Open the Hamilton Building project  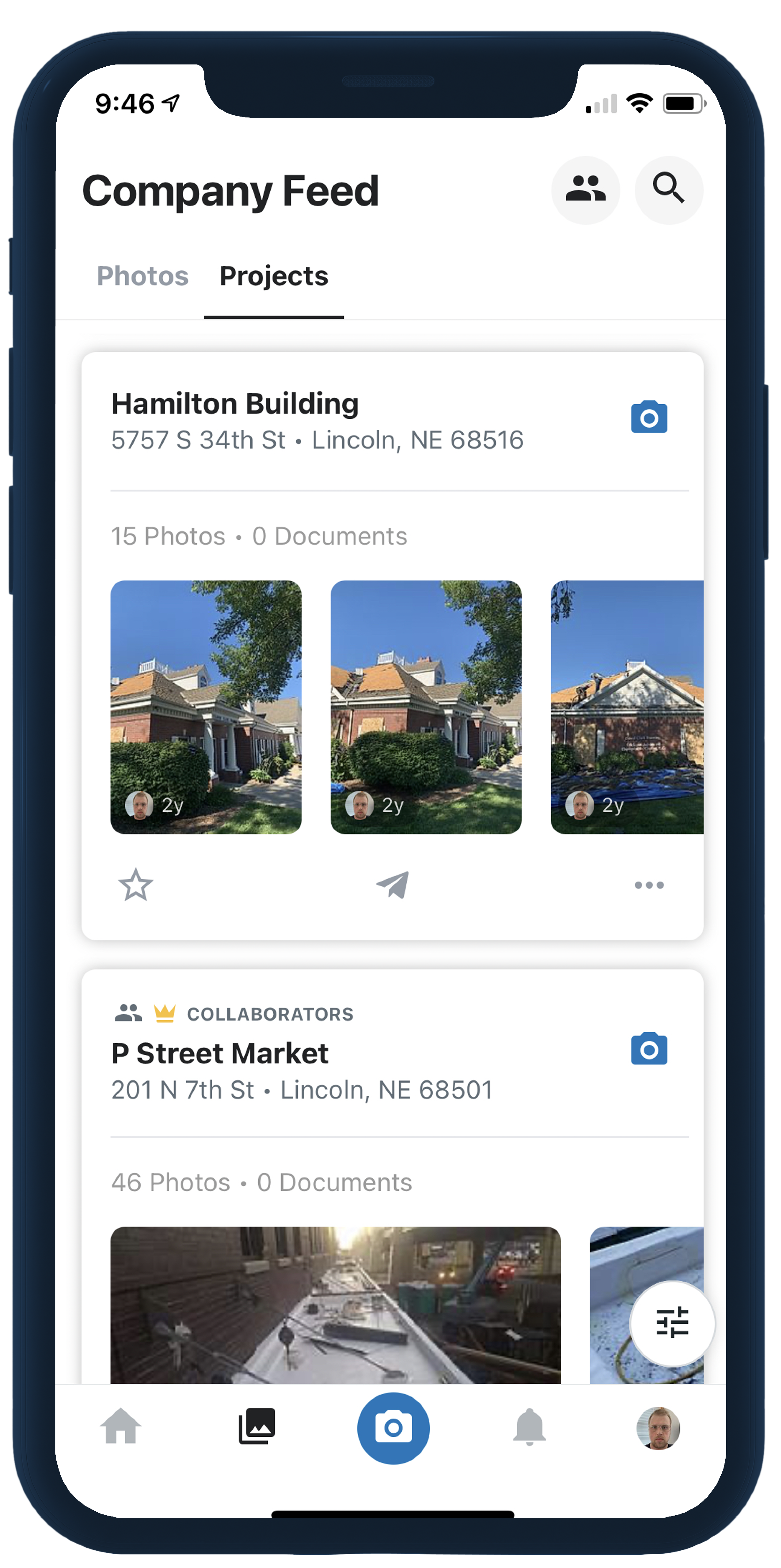pyautogui.click(x=234, y=404)
